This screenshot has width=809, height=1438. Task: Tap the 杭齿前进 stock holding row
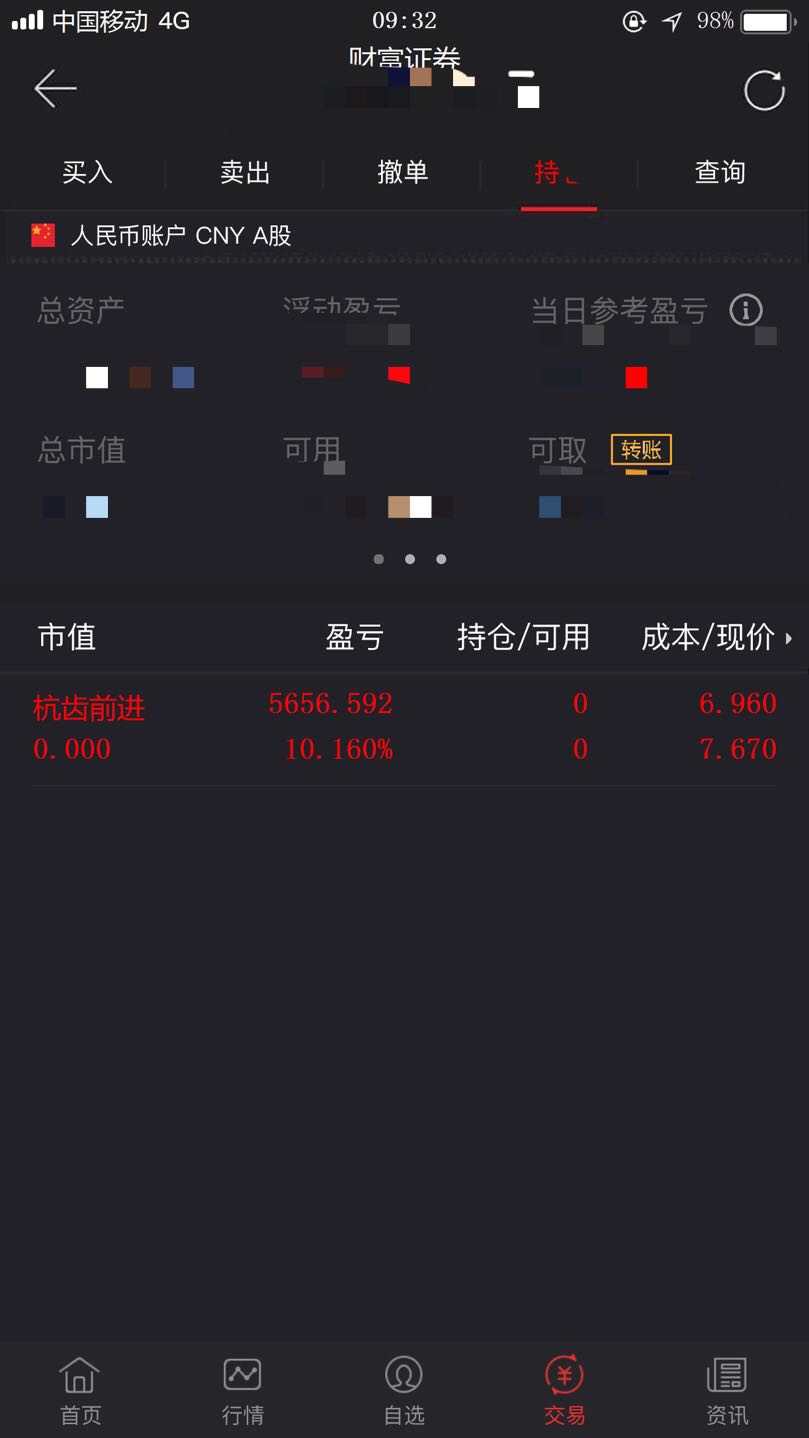point(86,708)
